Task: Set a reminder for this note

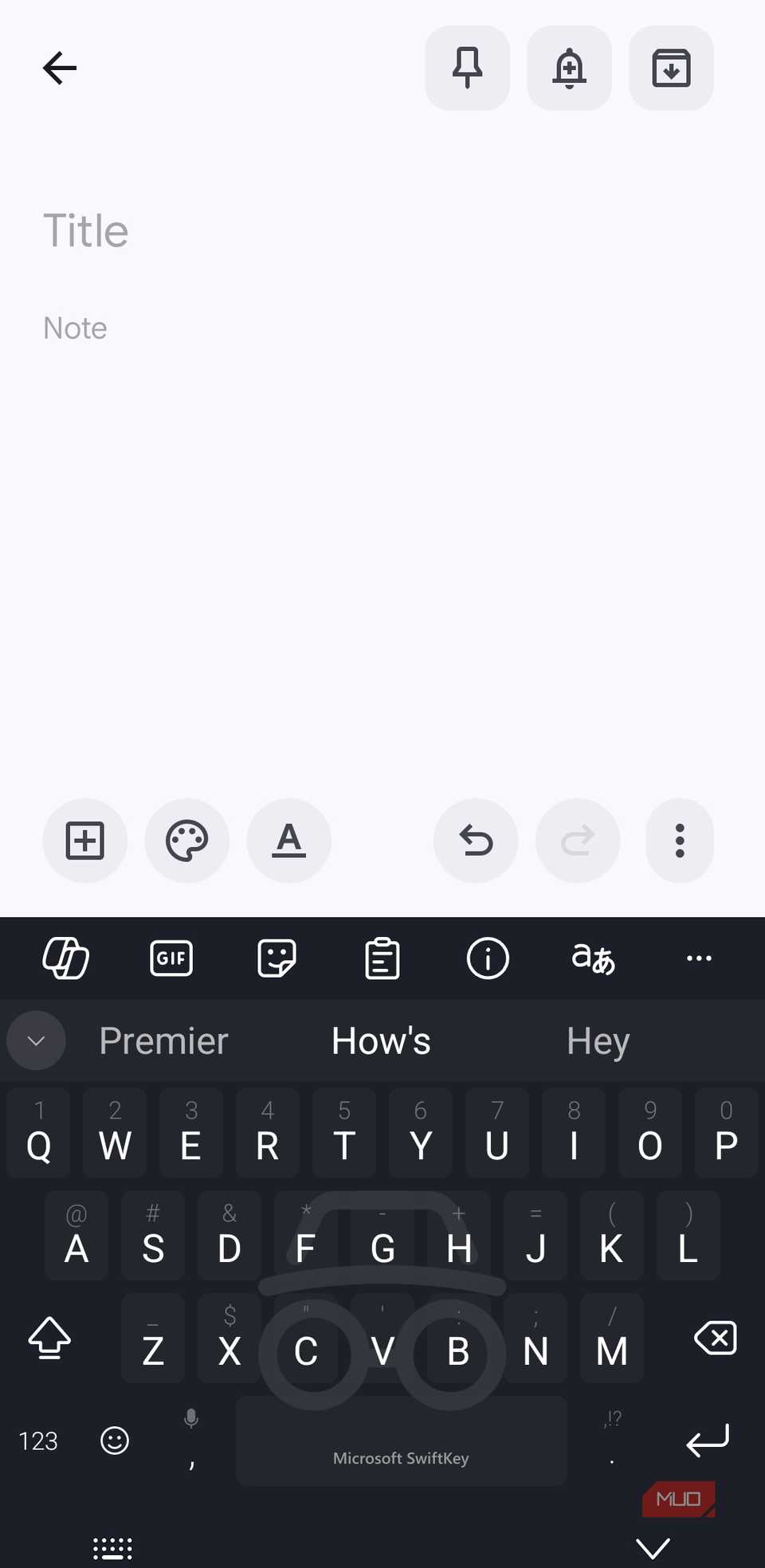Action: [569, 68]
